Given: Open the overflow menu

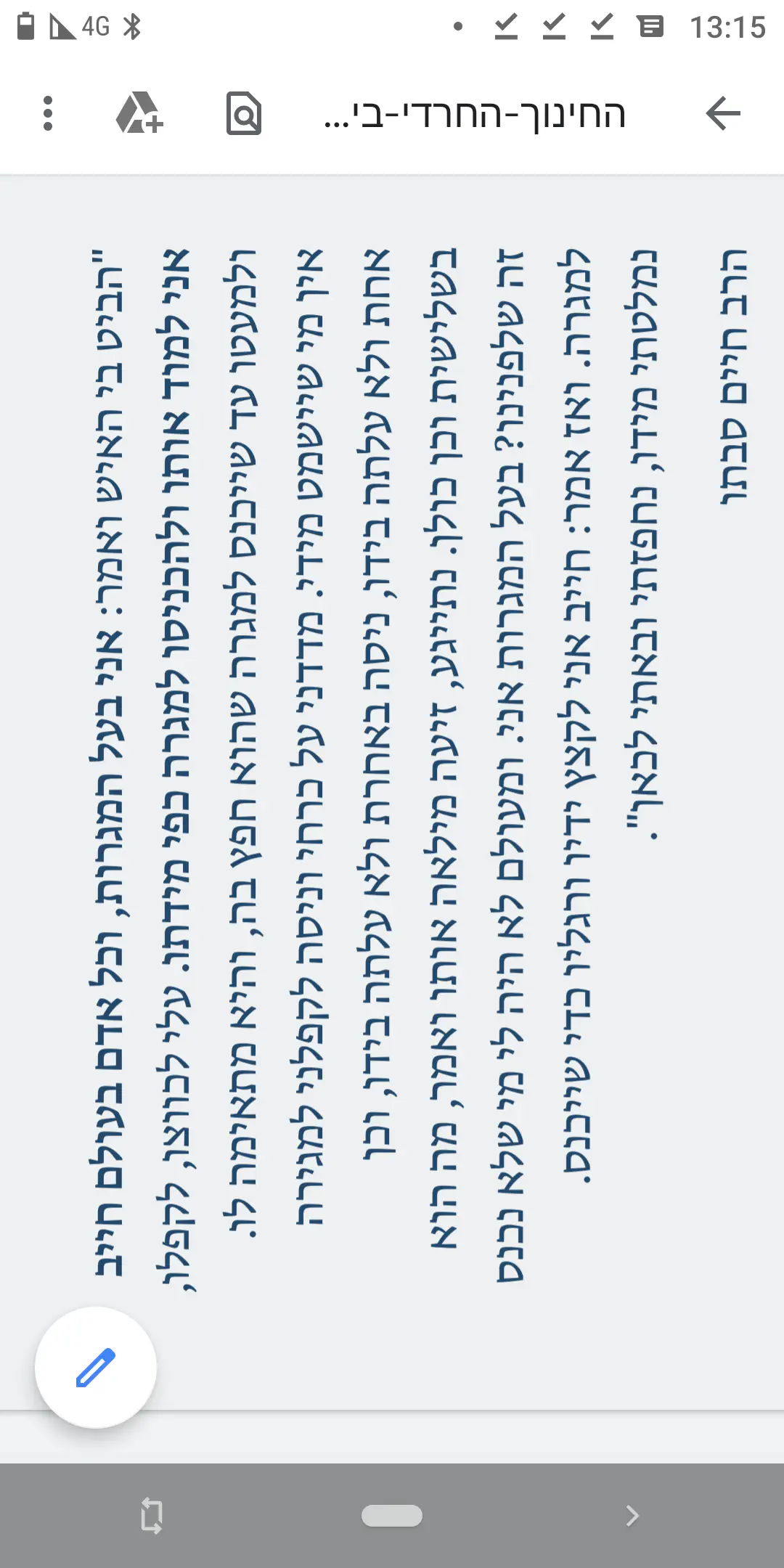Looking at the screenshot, I should [48, 114].
